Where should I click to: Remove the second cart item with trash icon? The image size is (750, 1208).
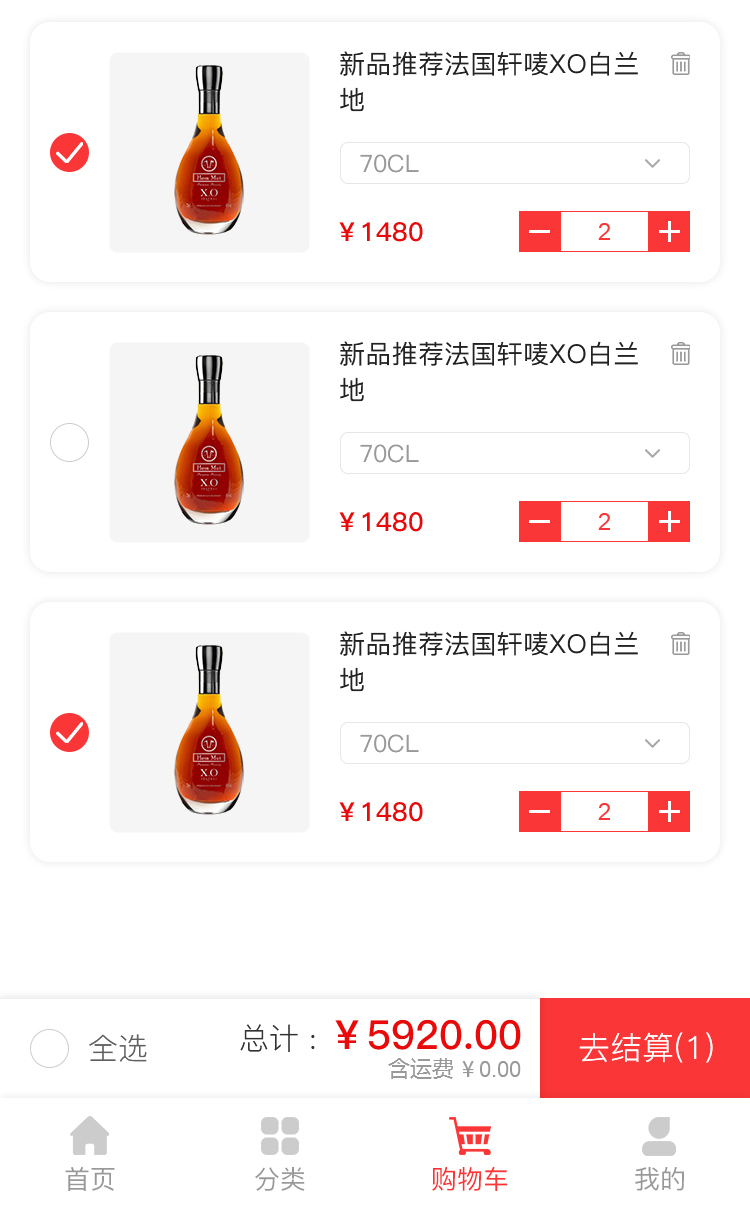(681, 354)
